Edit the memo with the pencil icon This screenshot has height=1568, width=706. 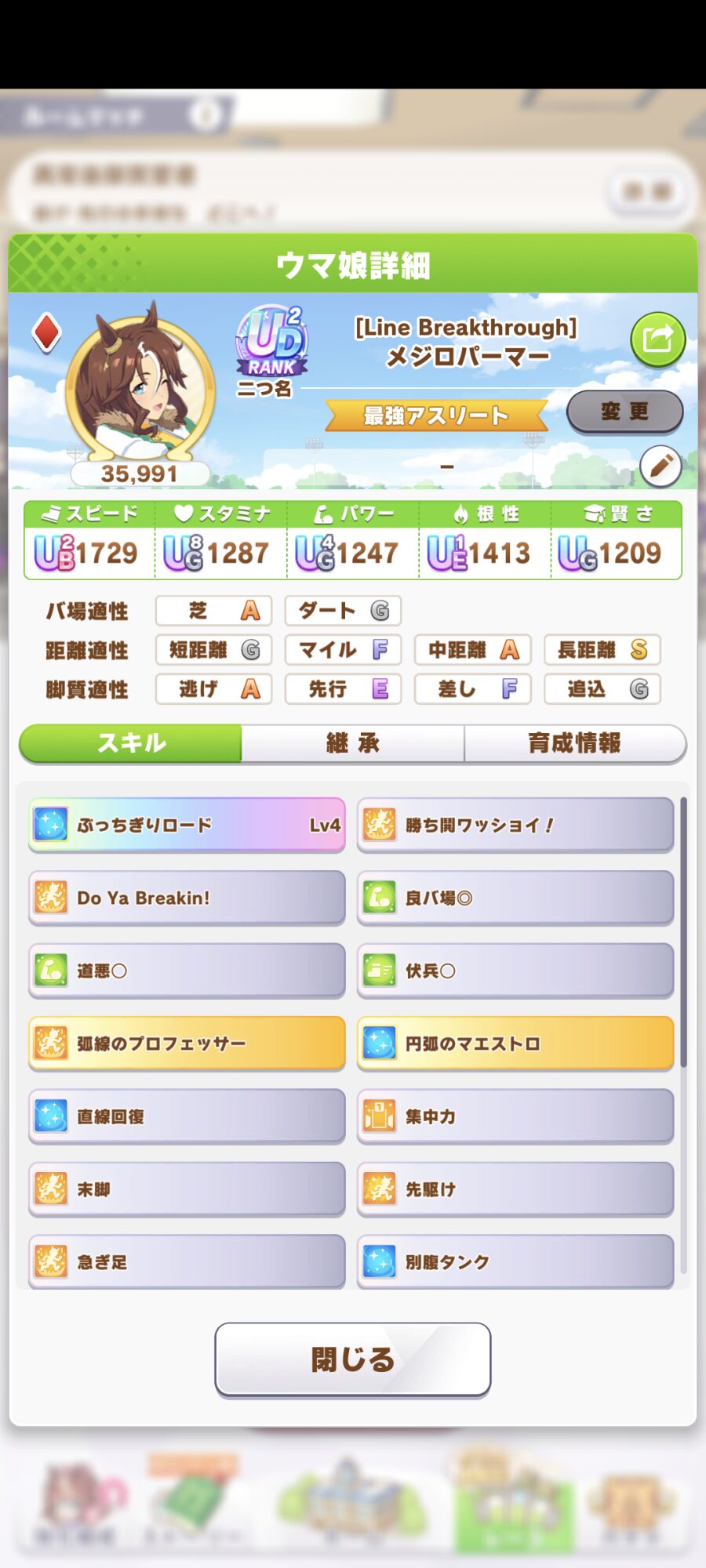point(660,466)
